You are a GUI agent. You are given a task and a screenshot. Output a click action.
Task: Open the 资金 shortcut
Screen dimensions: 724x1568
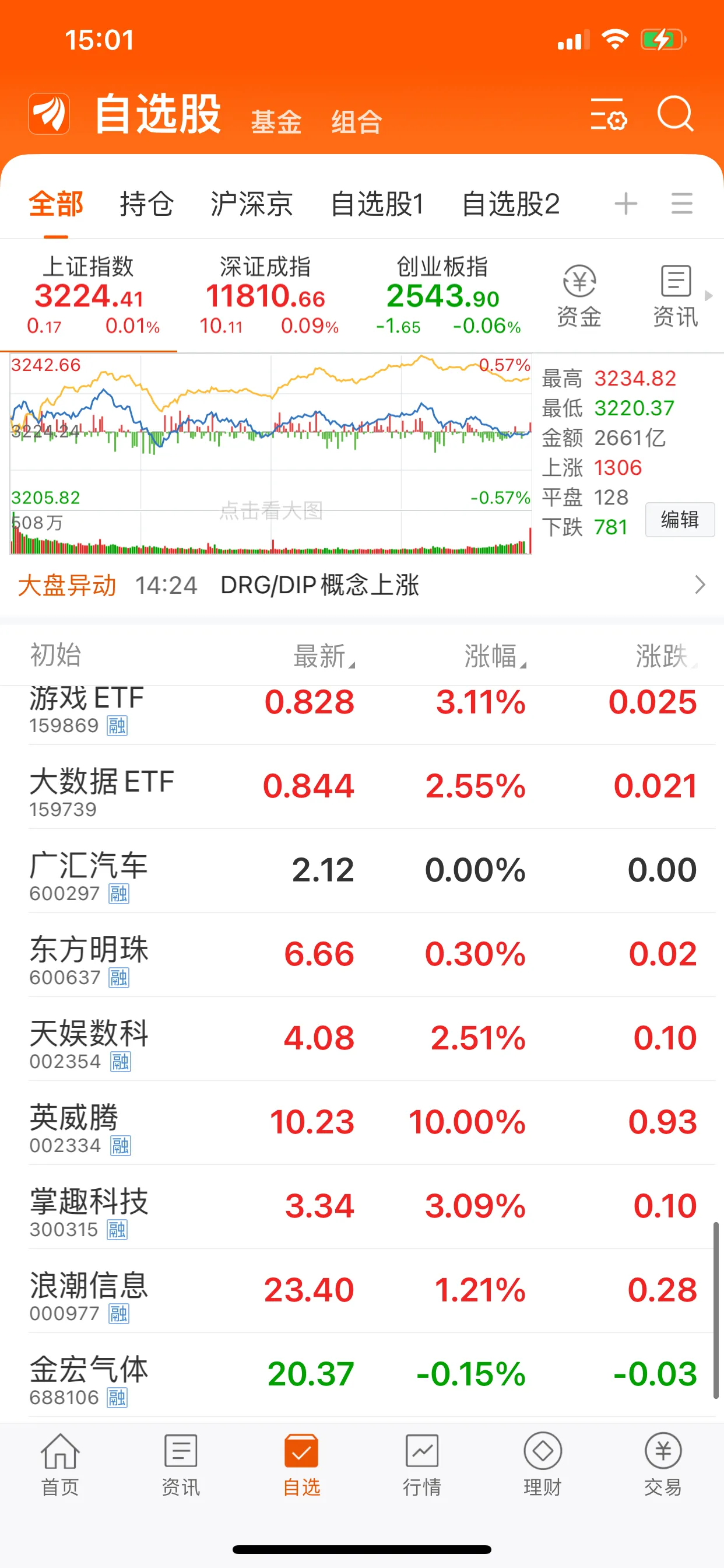pyautogui.click(x=579, y=296)
